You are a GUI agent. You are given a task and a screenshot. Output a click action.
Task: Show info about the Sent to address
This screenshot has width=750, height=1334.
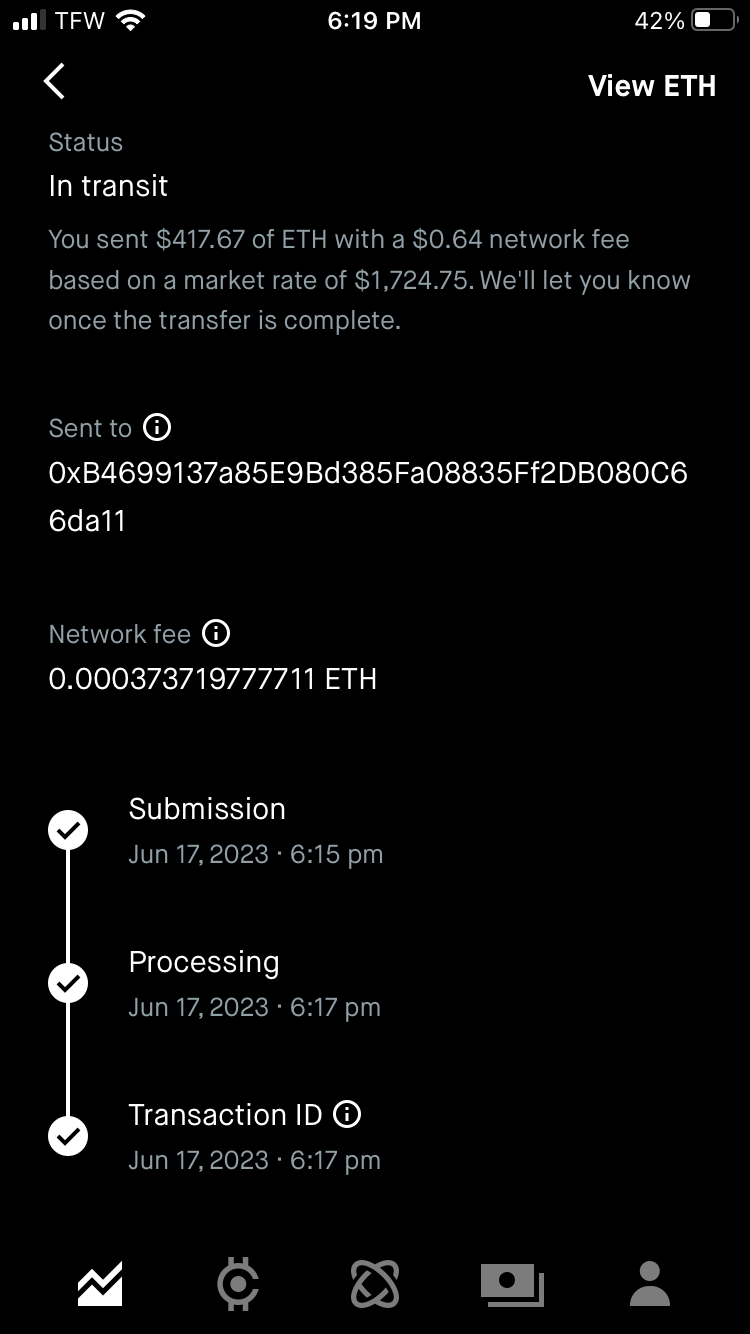(157, 428)
